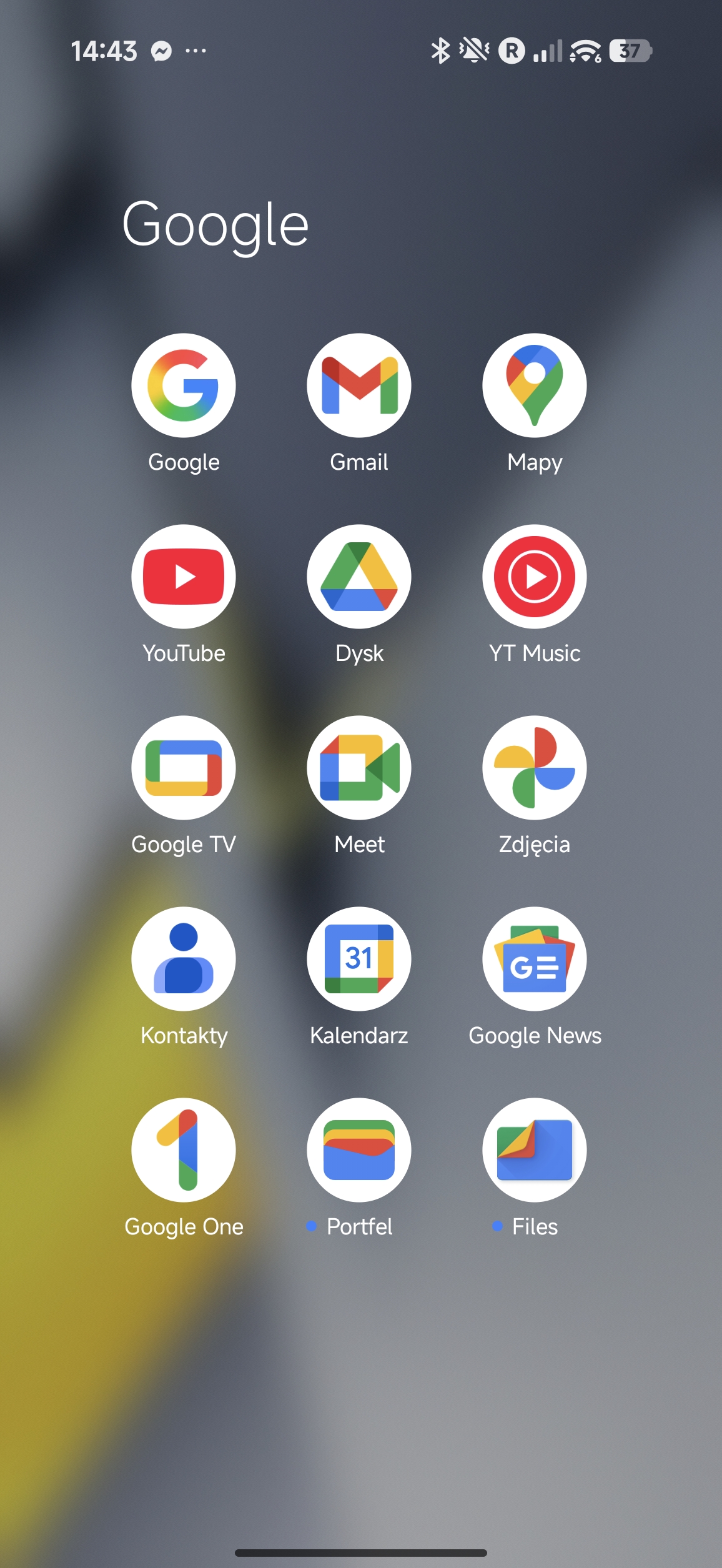Start YT Music
The width and height of the screenshot is (722, 1568).
pos(534,577)
